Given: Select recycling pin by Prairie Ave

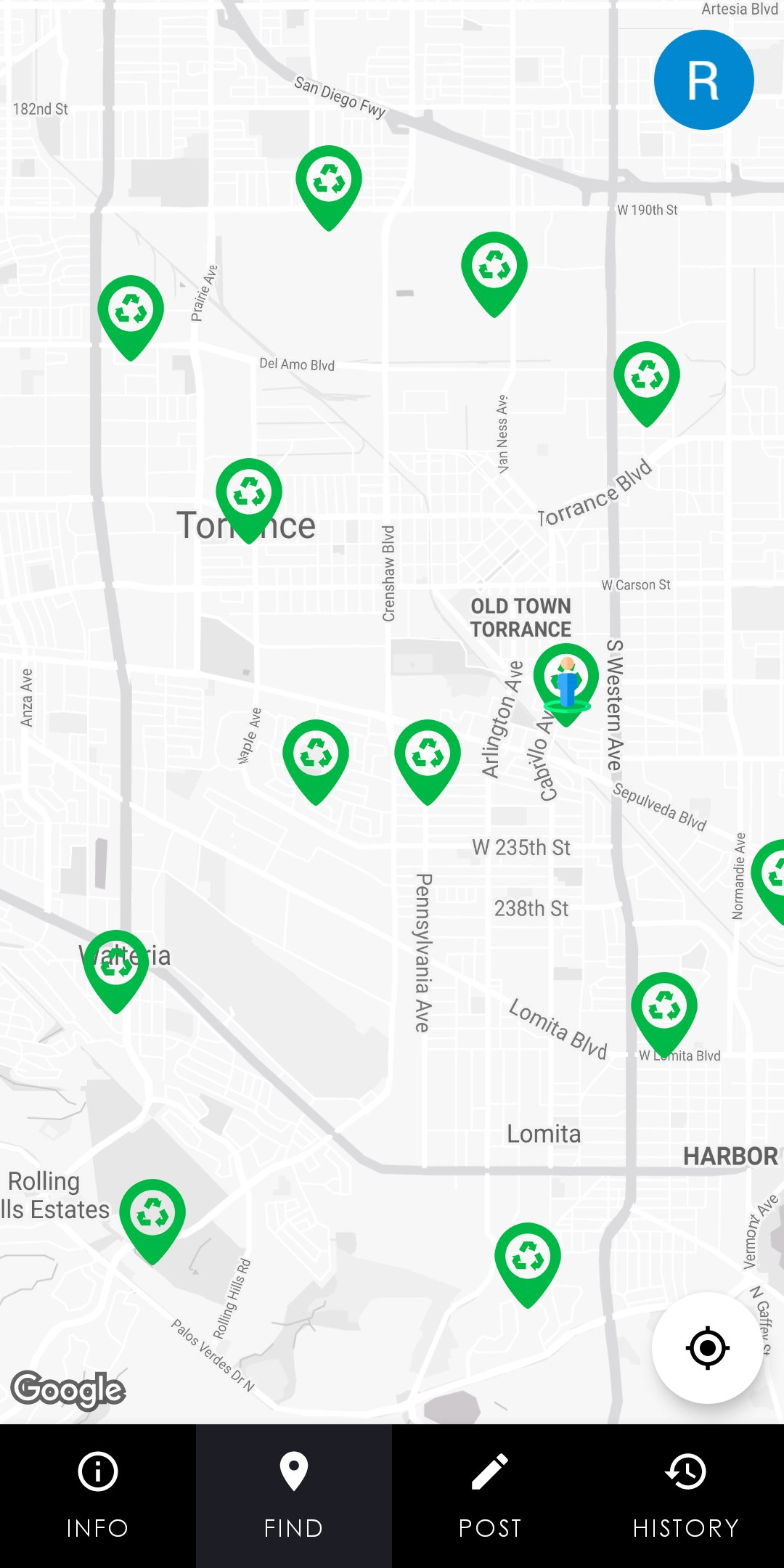Looking at the screenshot, I should [131, 317].
